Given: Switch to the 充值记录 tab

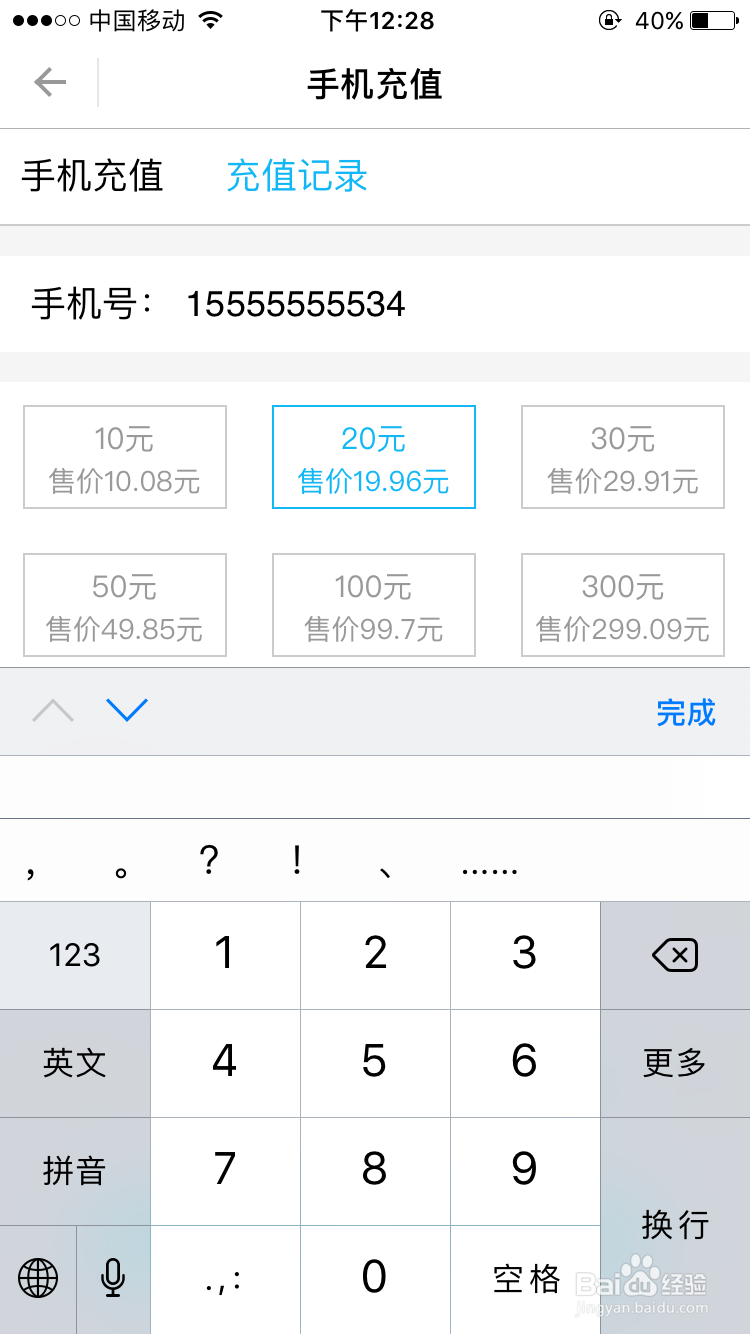Looking at the screenshot, I should pyautogui.click(x=296, y=176).
